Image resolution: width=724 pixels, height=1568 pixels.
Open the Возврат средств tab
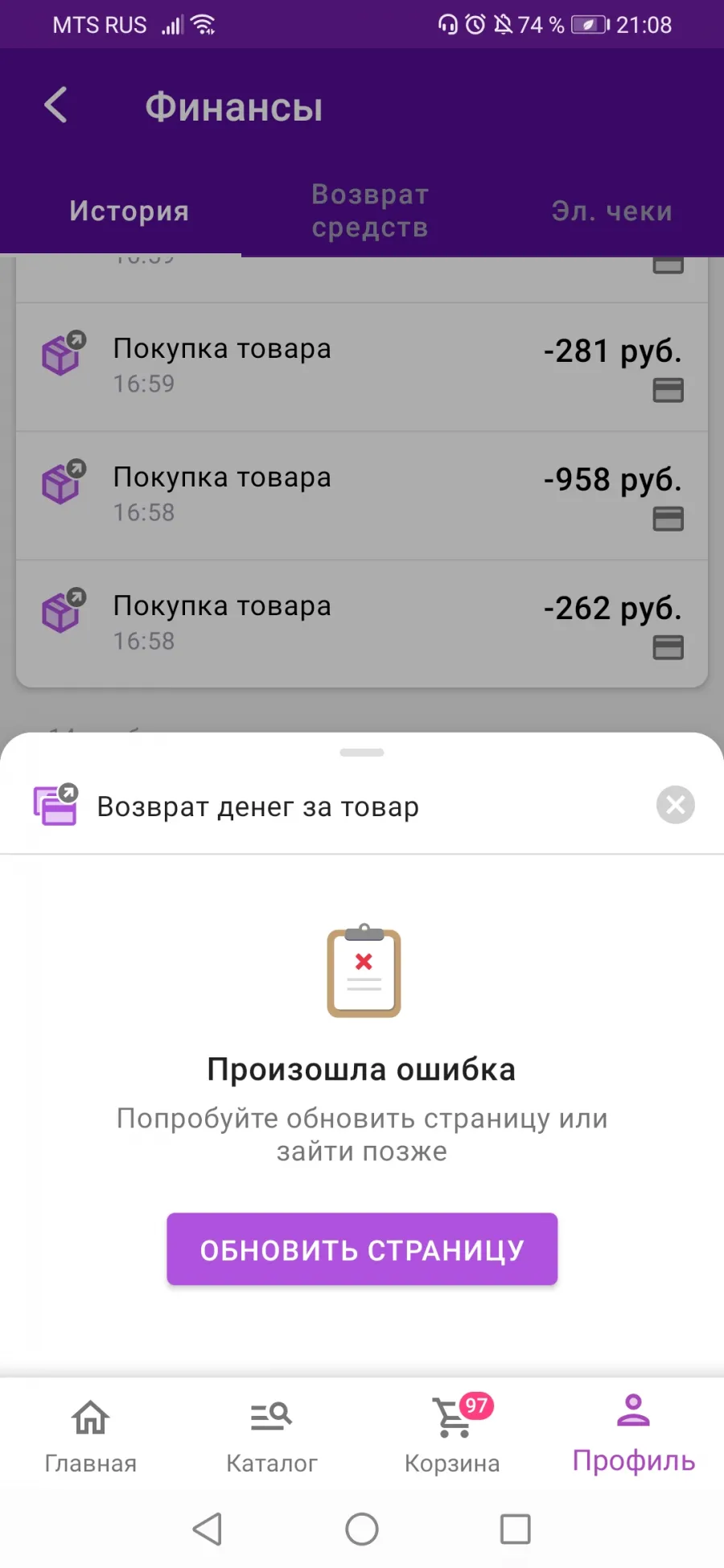point(370,211)
